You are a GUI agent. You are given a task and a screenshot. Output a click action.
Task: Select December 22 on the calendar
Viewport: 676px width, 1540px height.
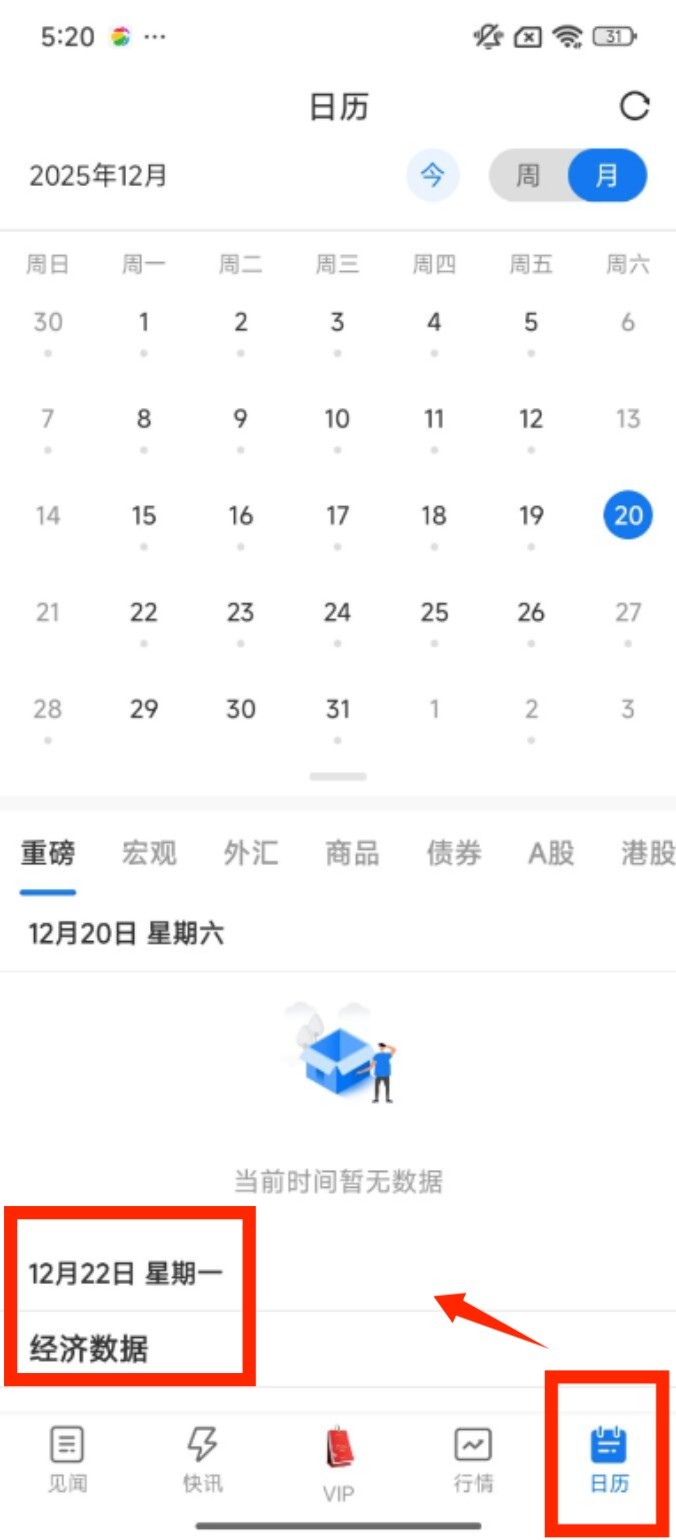click(x=144, y=612)
